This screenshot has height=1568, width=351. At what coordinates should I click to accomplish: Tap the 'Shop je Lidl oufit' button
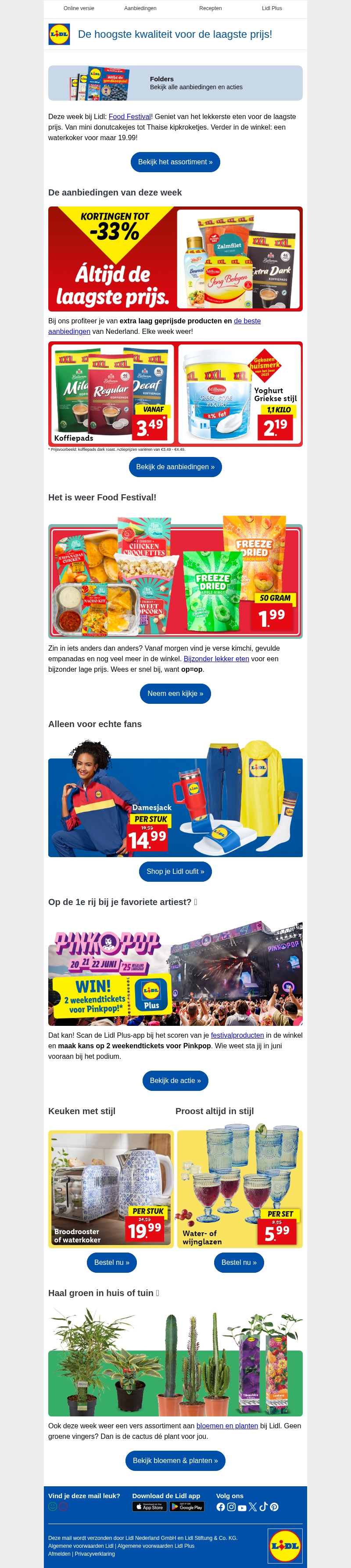(175, 872)
